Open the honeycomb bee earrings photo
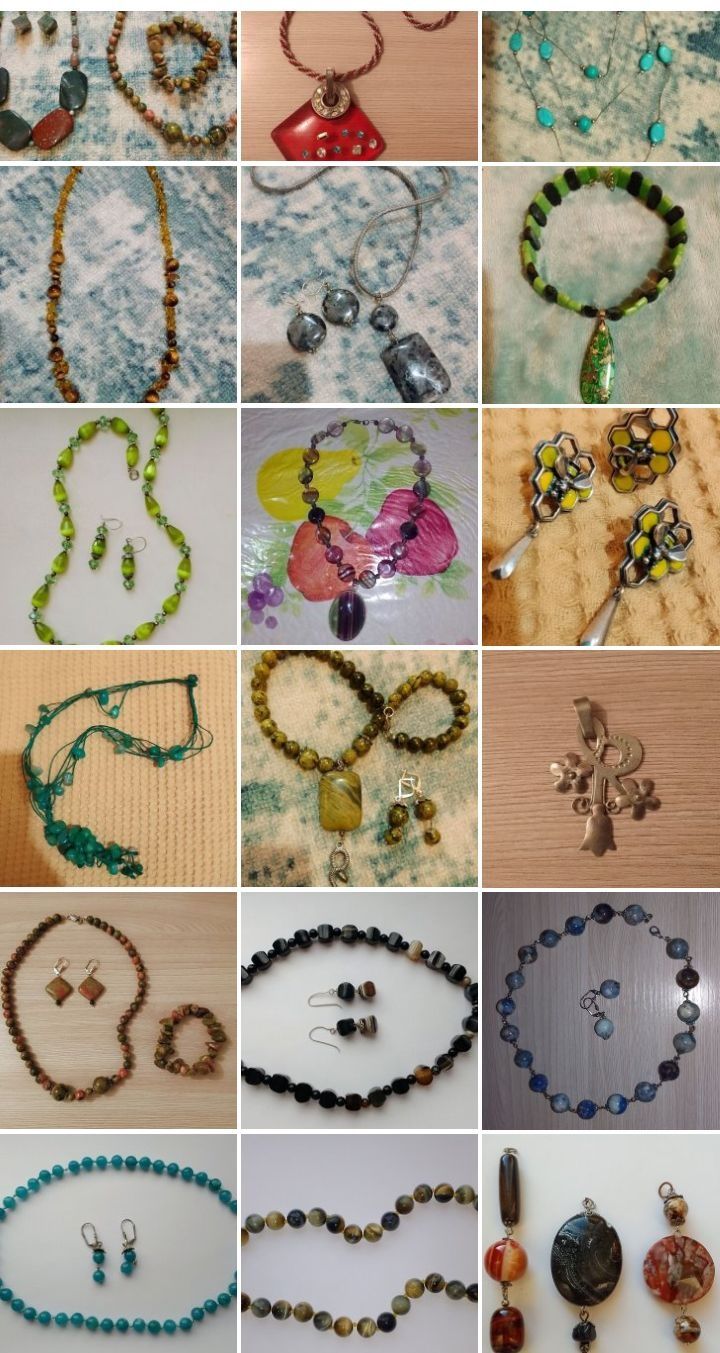The height and width of the screenshot is (1353, 720). [600, 526]
